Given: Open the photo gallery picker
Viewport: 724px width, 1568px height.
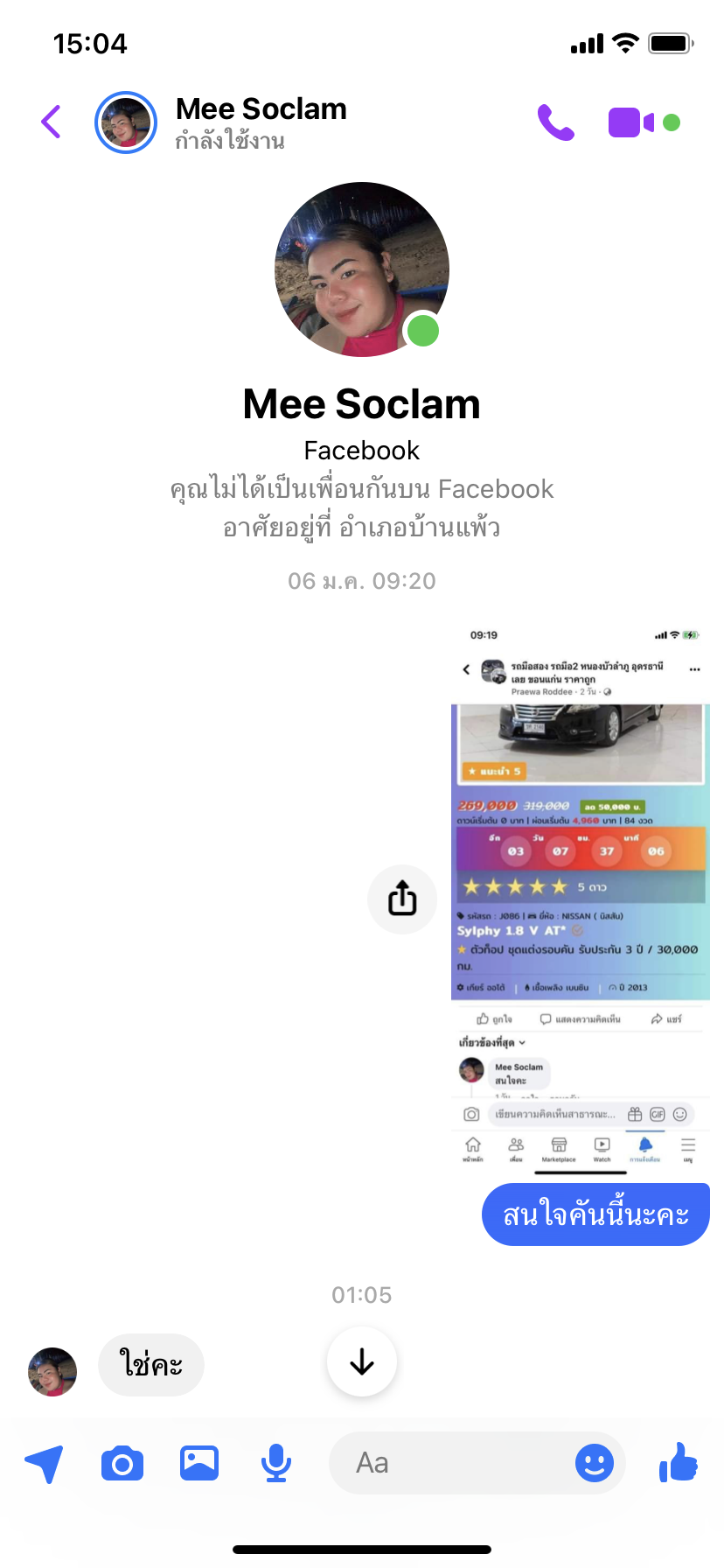Looking at the screenshot, I should (x=199, y=1463).
